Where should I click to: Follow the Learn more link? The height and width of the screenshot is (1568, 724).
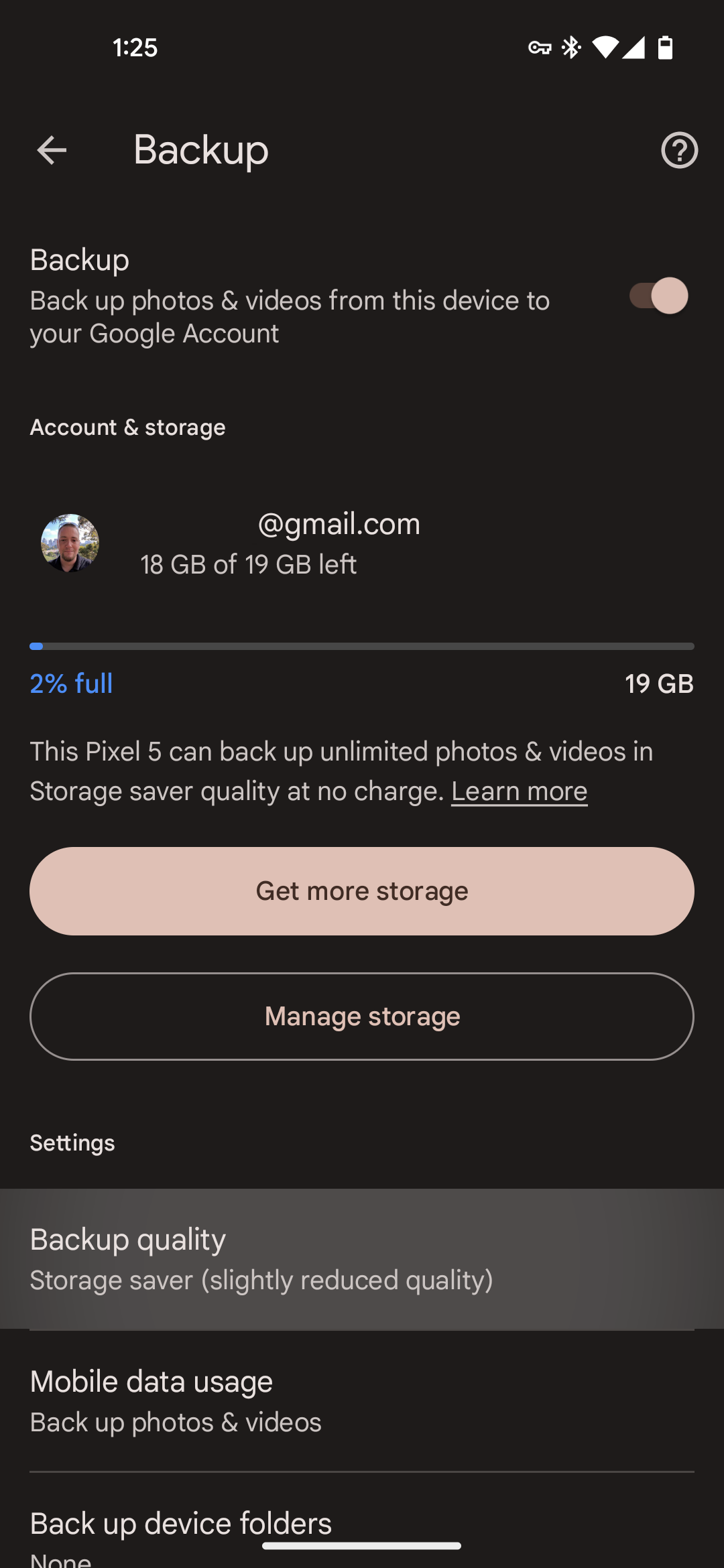pos(519,792)
